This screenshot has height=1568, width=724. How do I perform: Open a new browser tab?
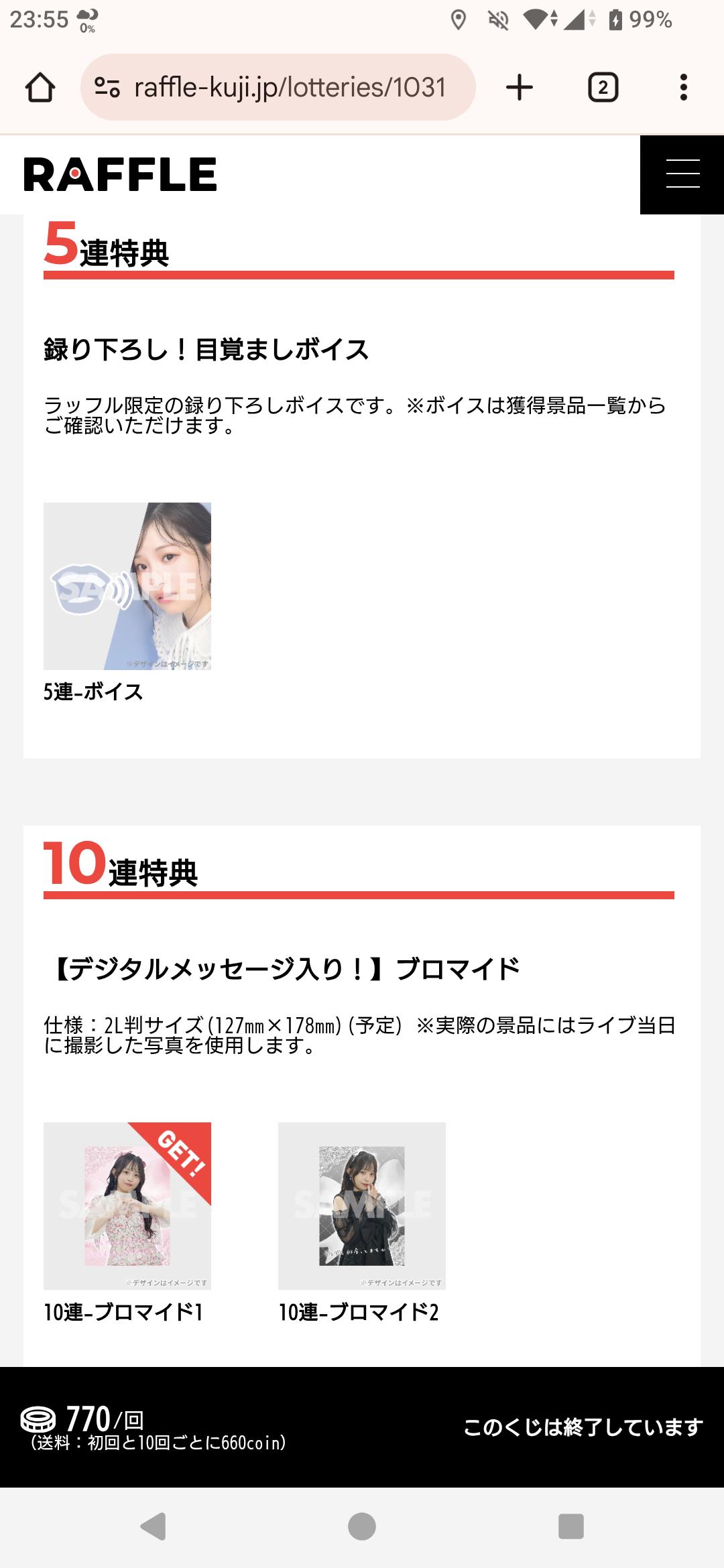520,88
